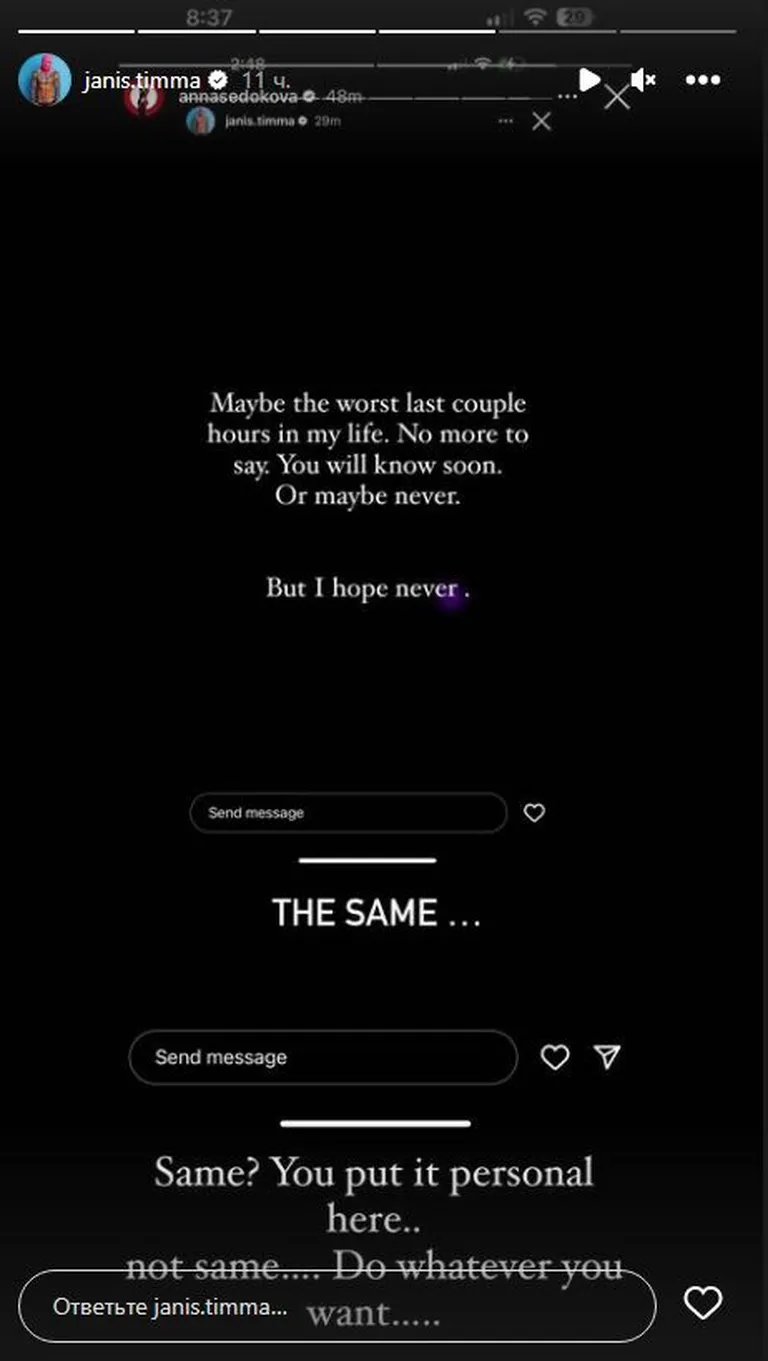Resume story playback
The height and width of the screenshot is (1361, 768).
pos(590,80)
